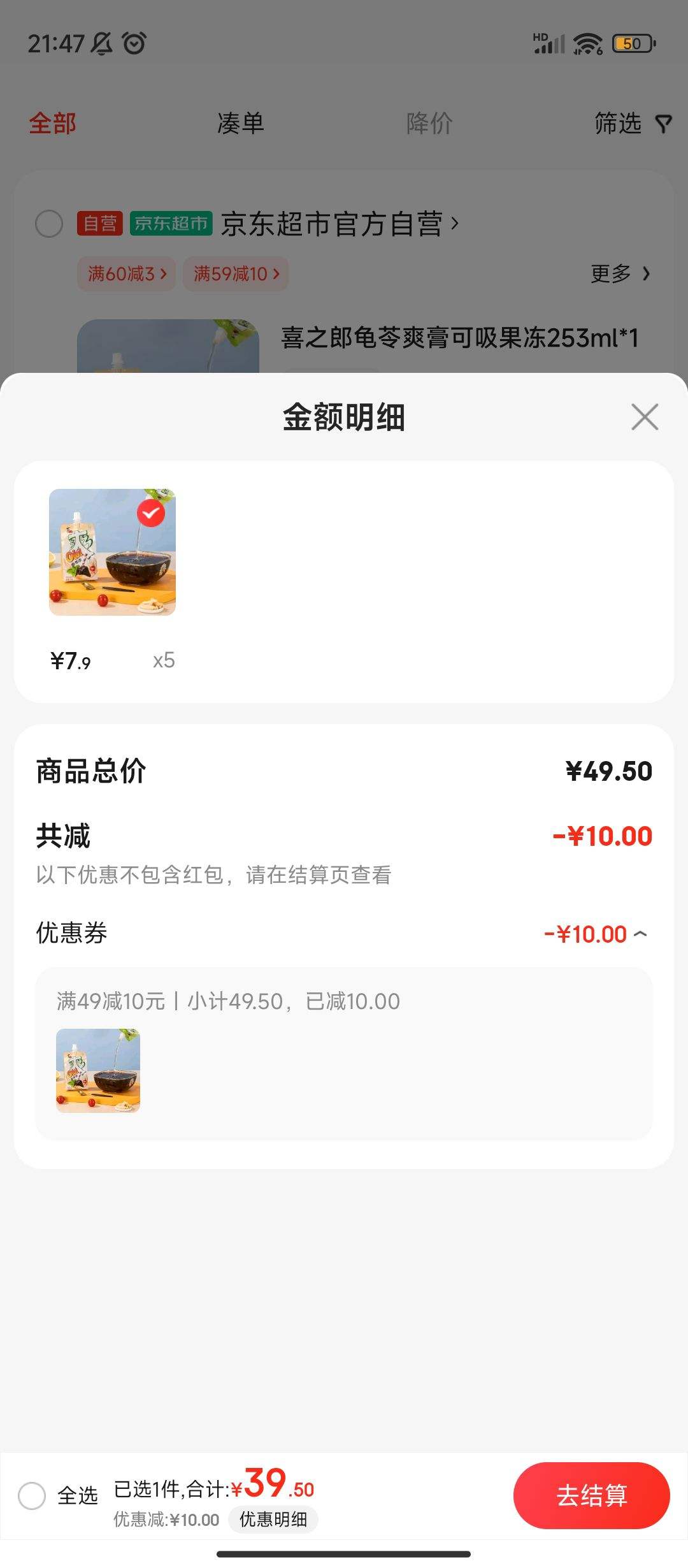Viewport: 688px width, 1568px height.
Task: Collapse the 优惠券 section chevron
Action: click(640, 932)
